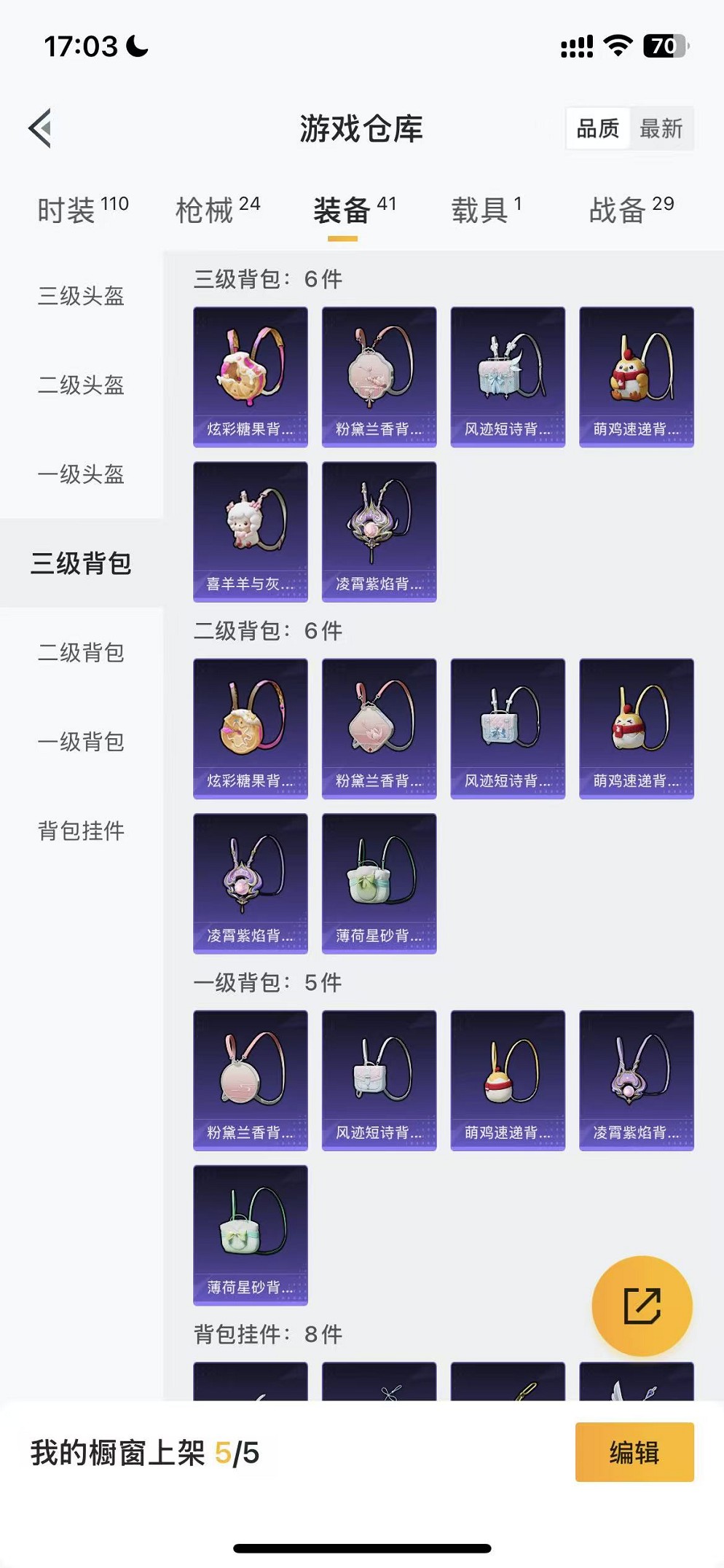Sort by 品质
This screenshot has width=724, height=1568.
[597, 129]
